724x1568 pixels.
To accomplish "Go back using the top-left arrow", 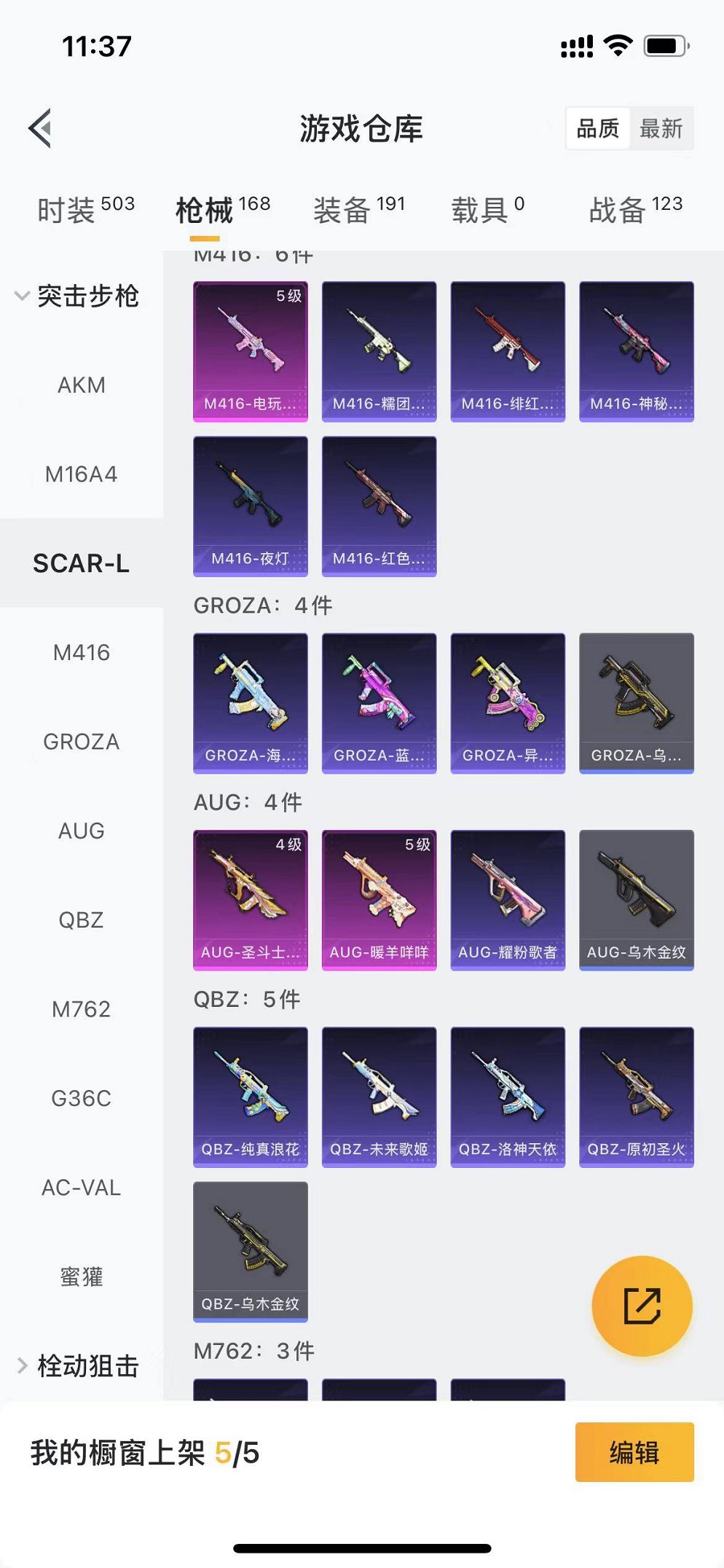I will [x=41, y=128].
